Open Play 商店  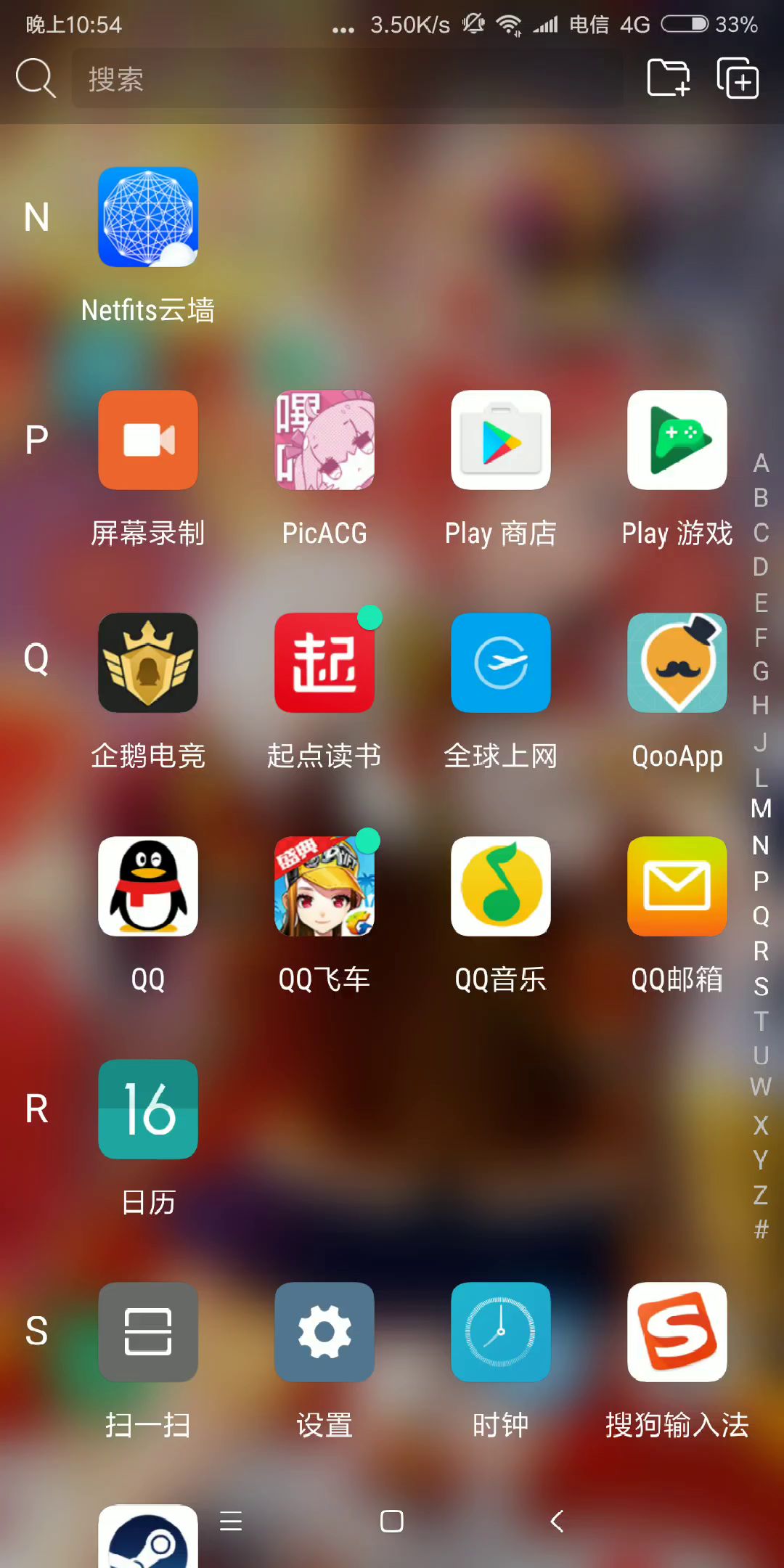point(501,440)
